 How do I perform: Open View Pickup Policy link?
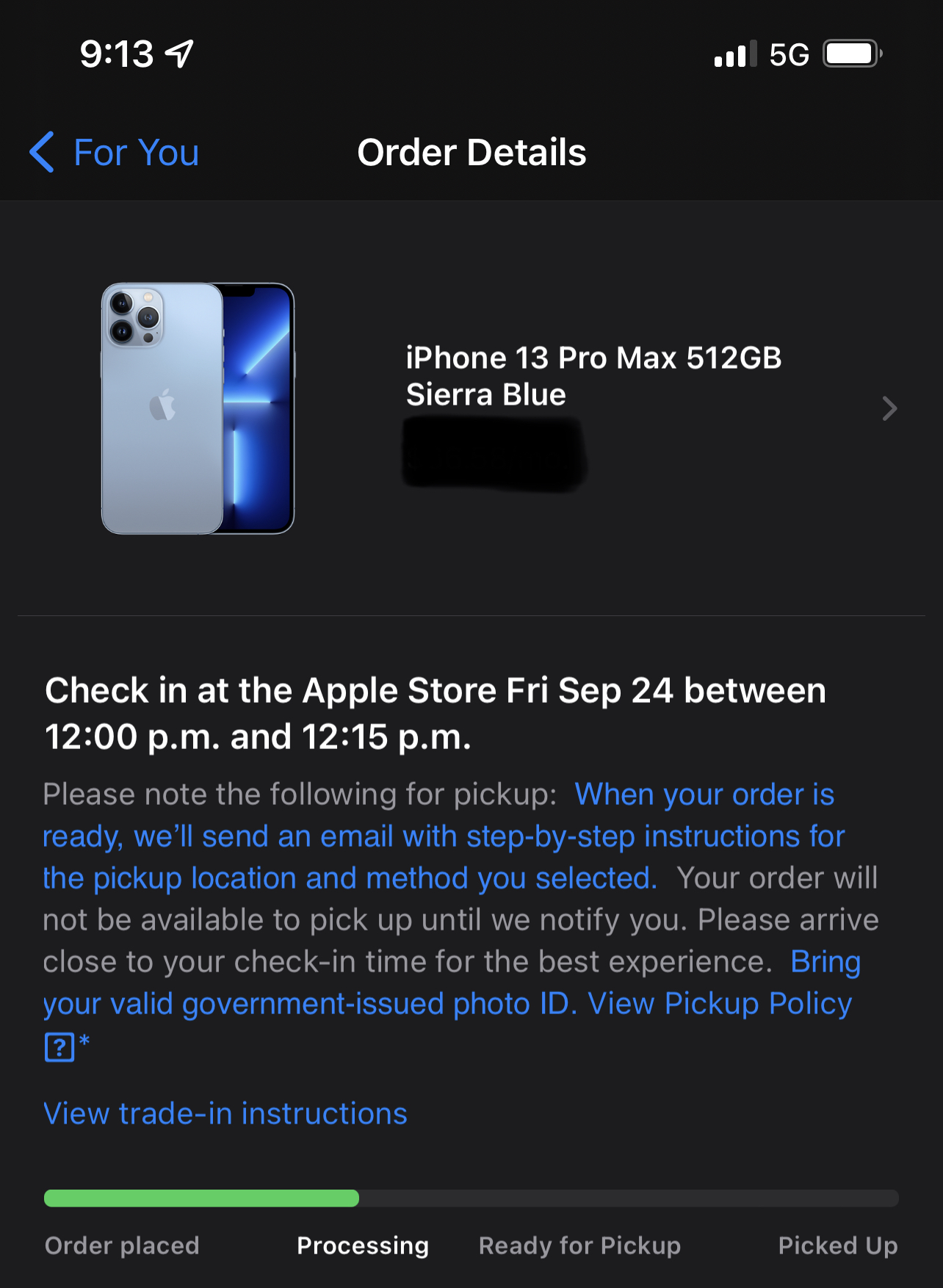(x=719, y=1004)
